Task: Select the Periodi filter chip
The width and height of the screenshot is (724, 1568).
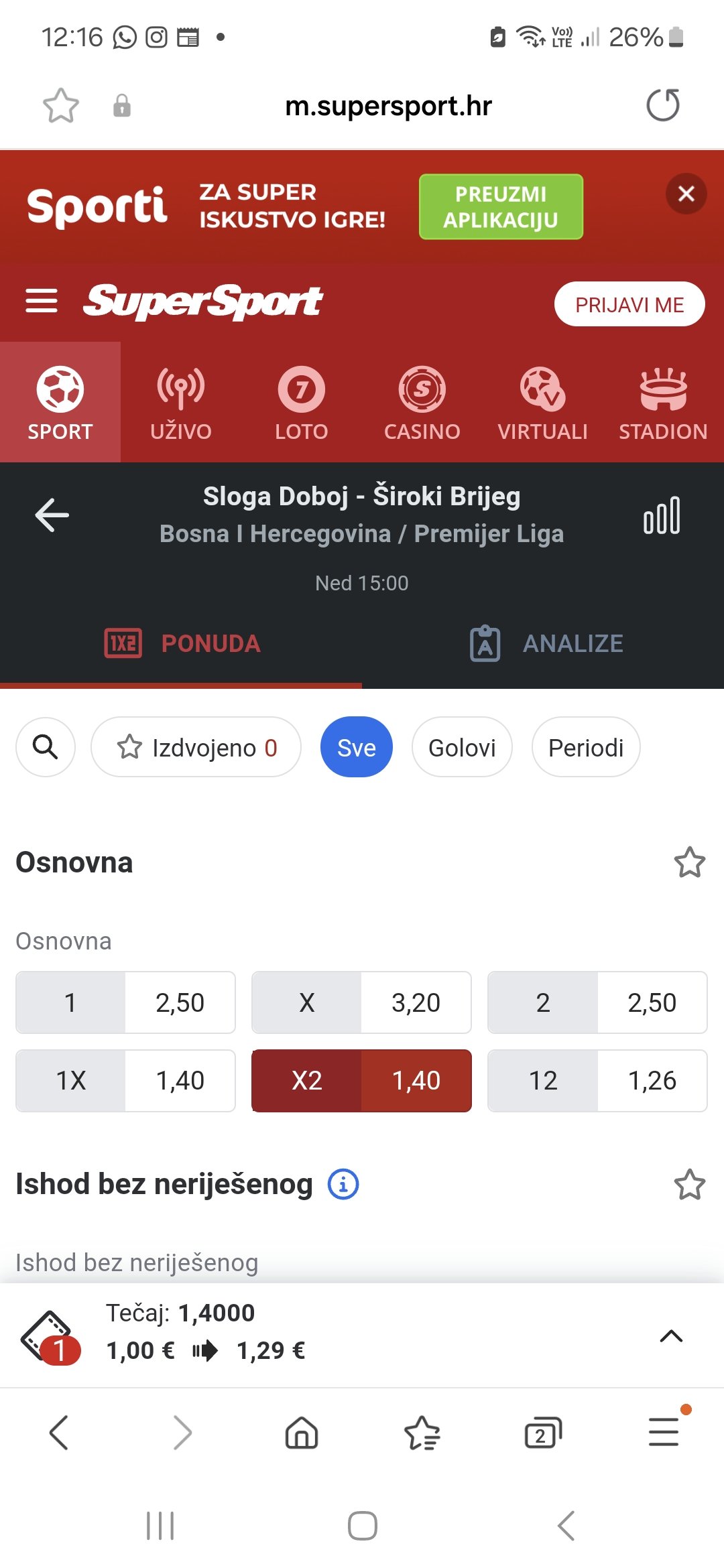Action: pyautogui.click(x=586, y=747)
